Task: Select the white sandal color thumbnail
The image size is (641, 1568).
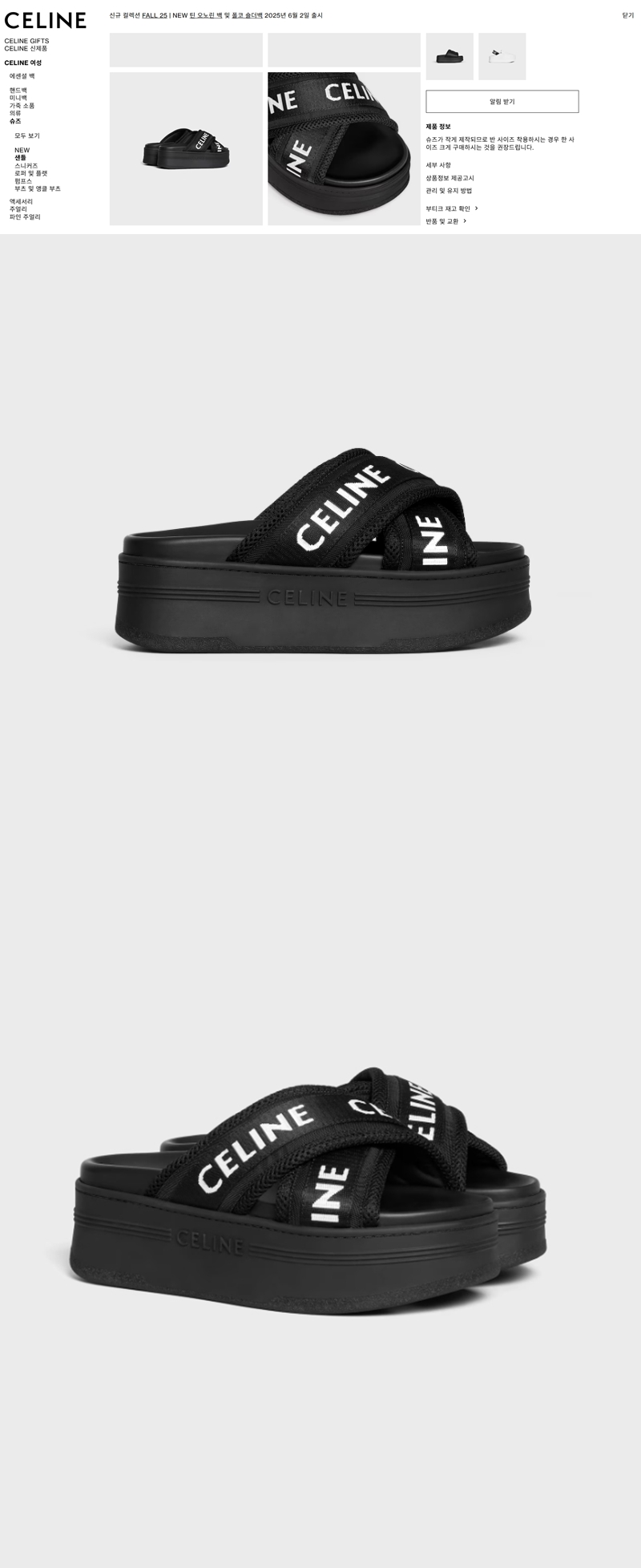Action: pyautogui.click(x=502, y=56)
